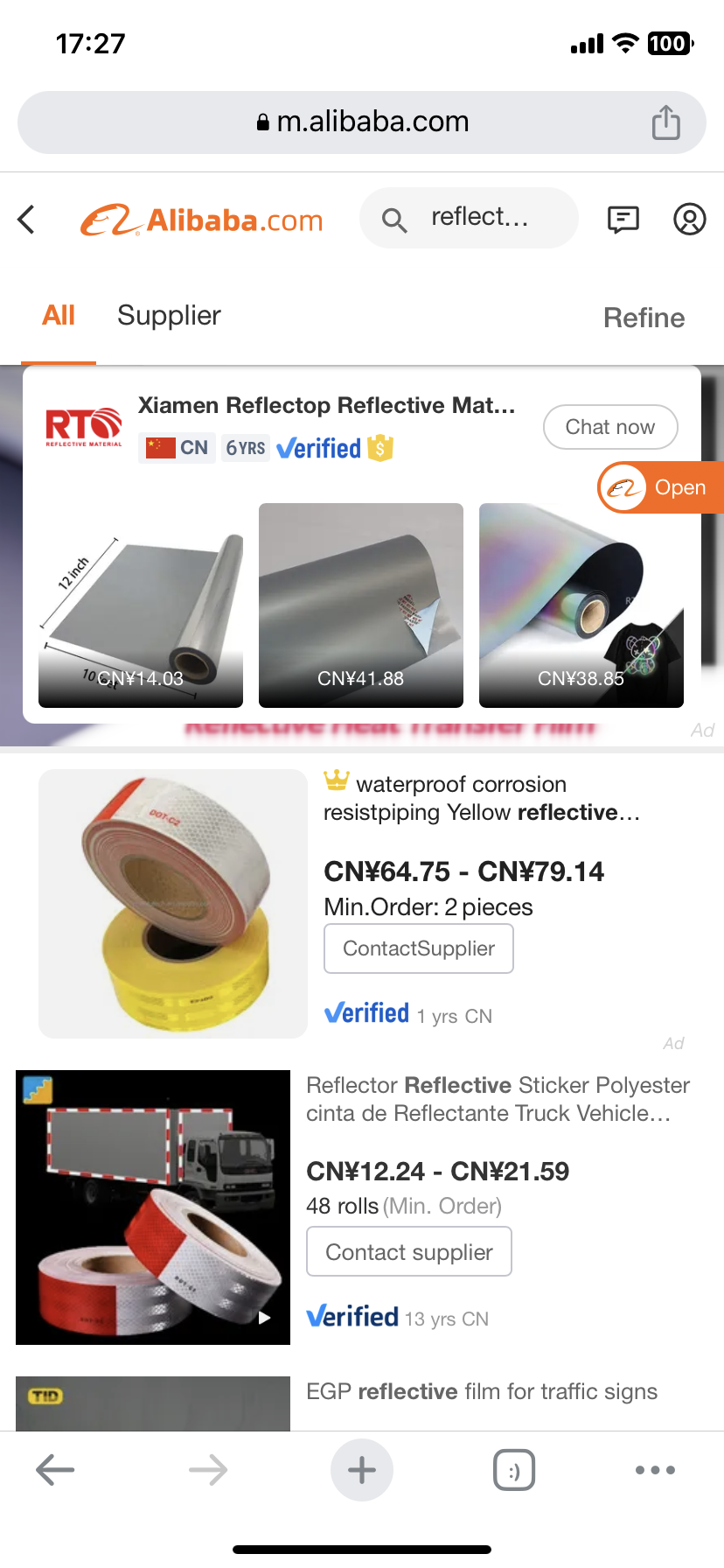The image size is (724, 1568).
Task: Go back using the header arrow
Action: click(27, 220)
